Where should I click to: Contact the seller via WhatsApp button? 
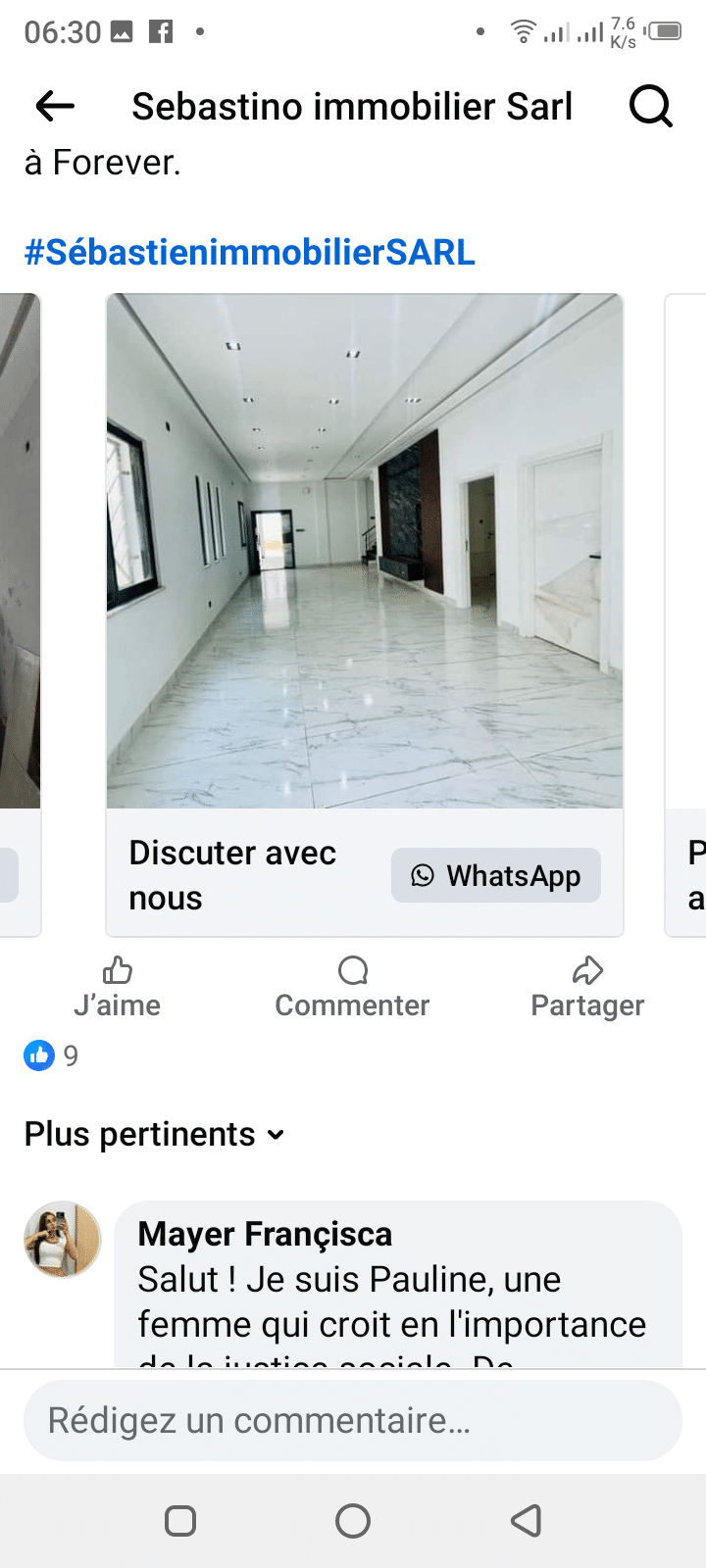(496, 875)
